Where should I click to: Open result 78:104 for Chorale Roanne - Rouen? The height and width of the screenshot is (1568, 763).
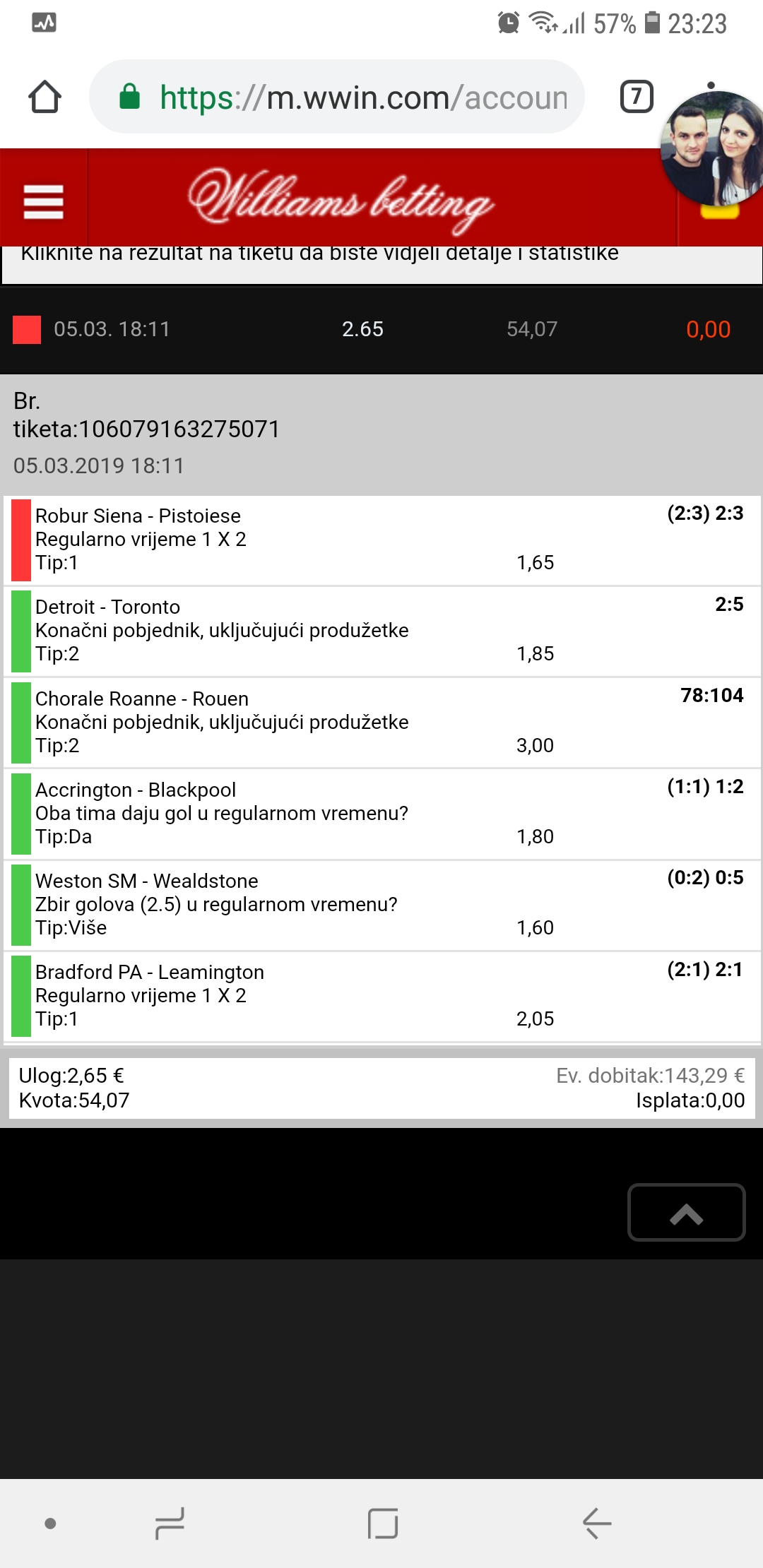click(712, 696)
